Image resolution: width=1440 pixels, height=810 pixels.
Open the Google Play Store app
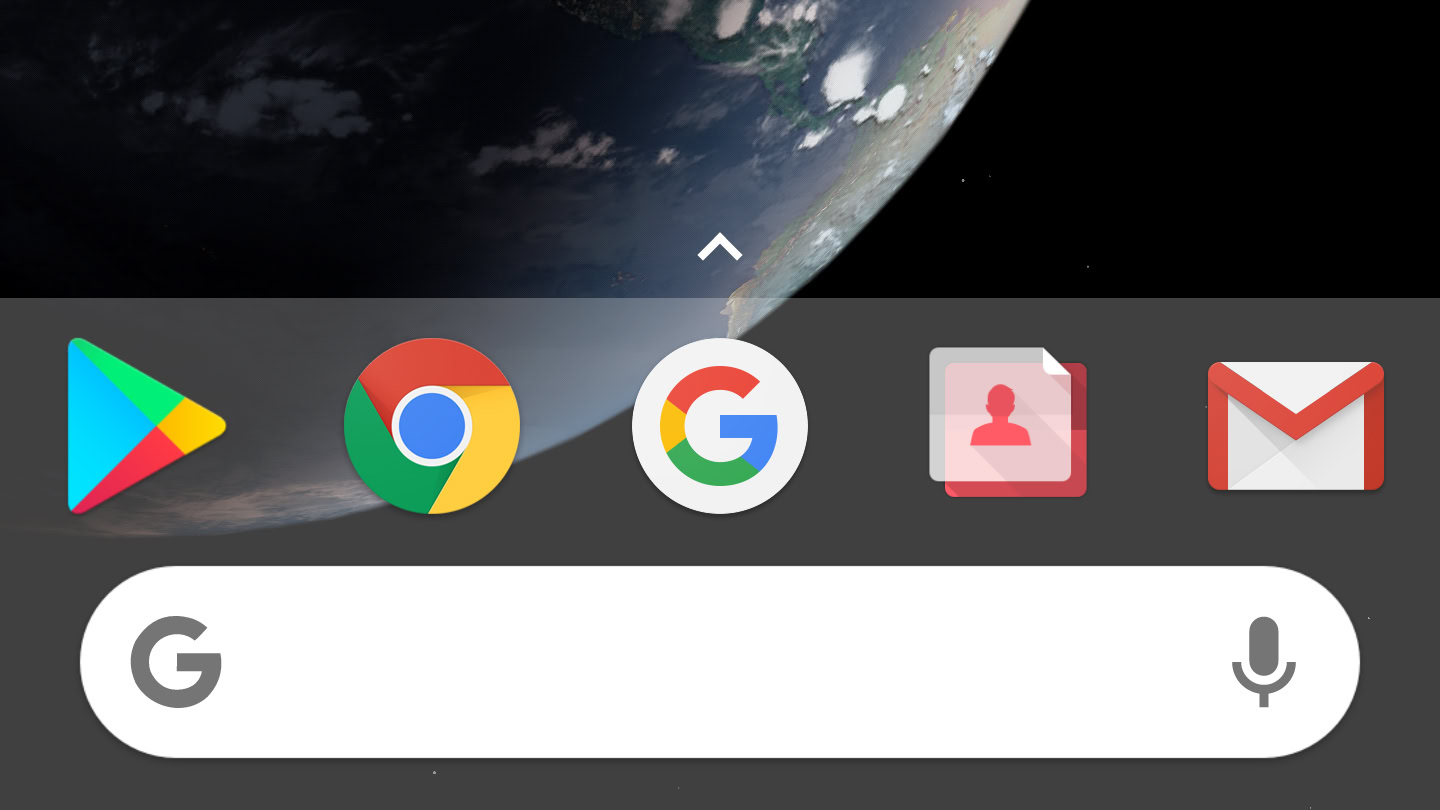click(x=146, y=426)
